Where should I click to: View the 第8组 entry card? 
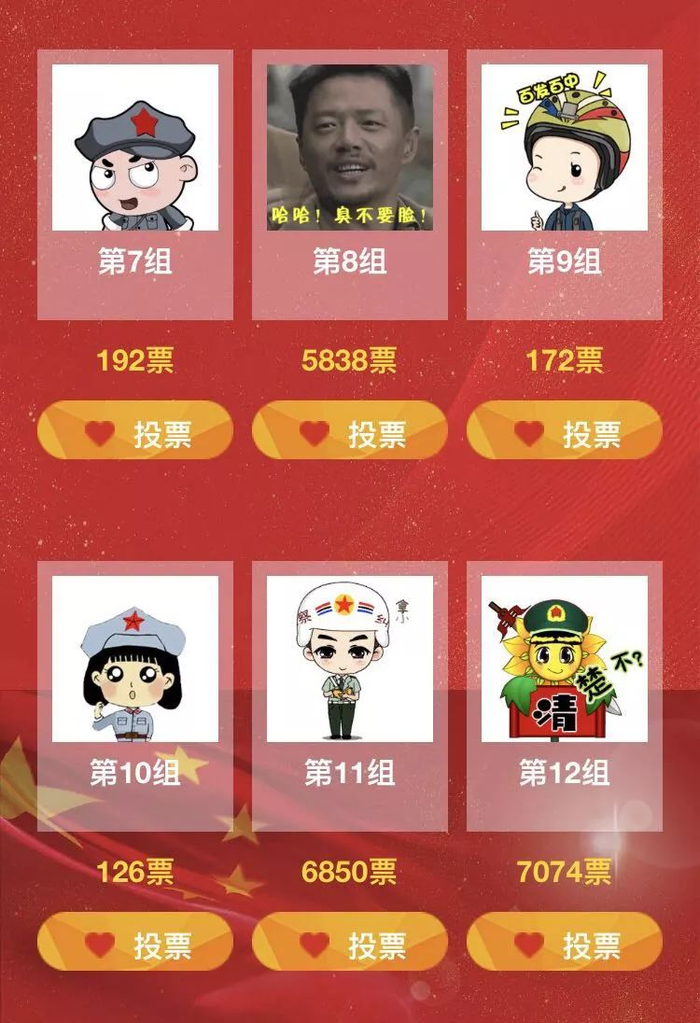[350, 184]
